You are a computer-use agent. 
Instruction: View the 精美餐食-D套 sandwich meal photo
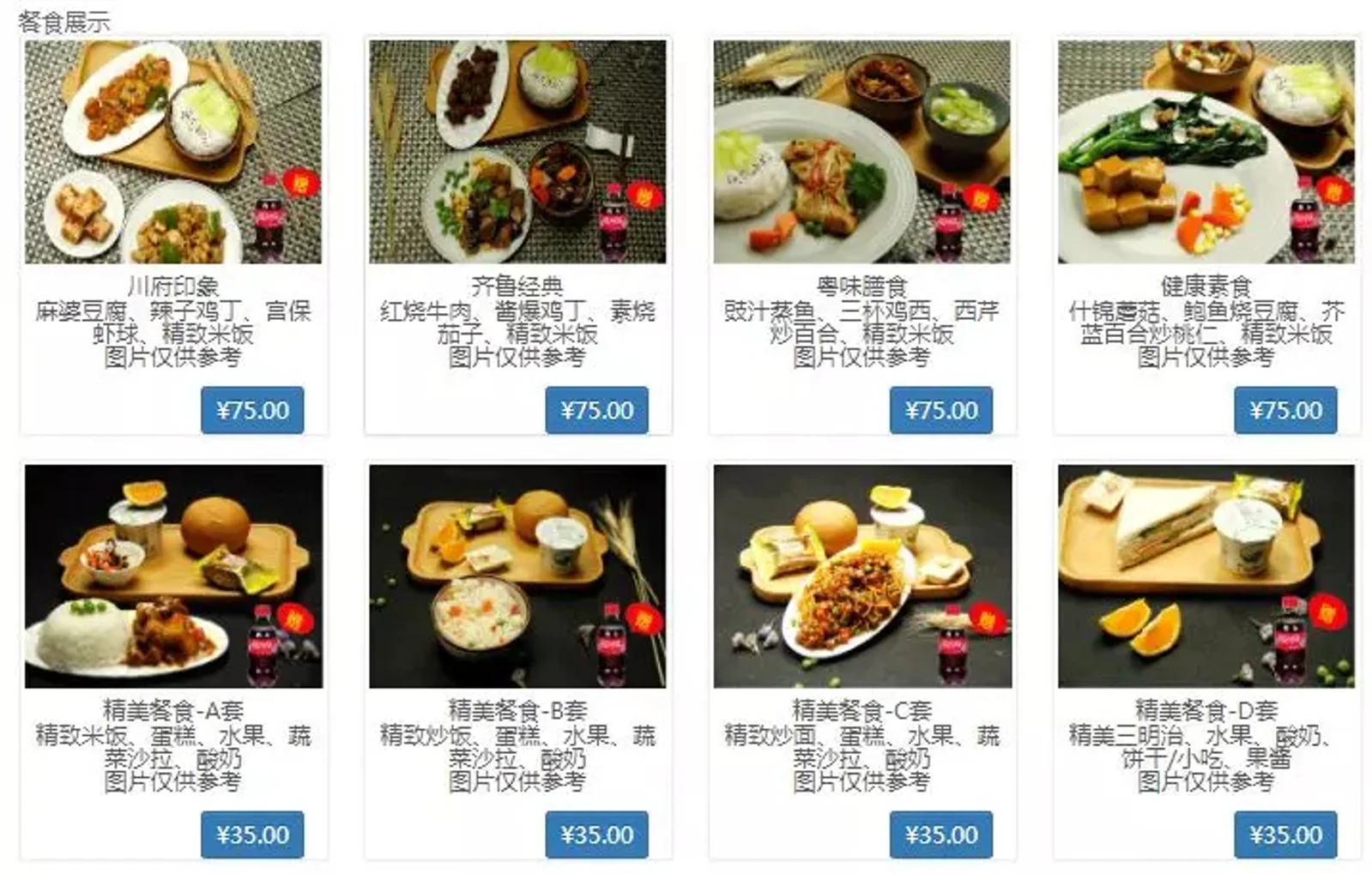coord(1206,576)
